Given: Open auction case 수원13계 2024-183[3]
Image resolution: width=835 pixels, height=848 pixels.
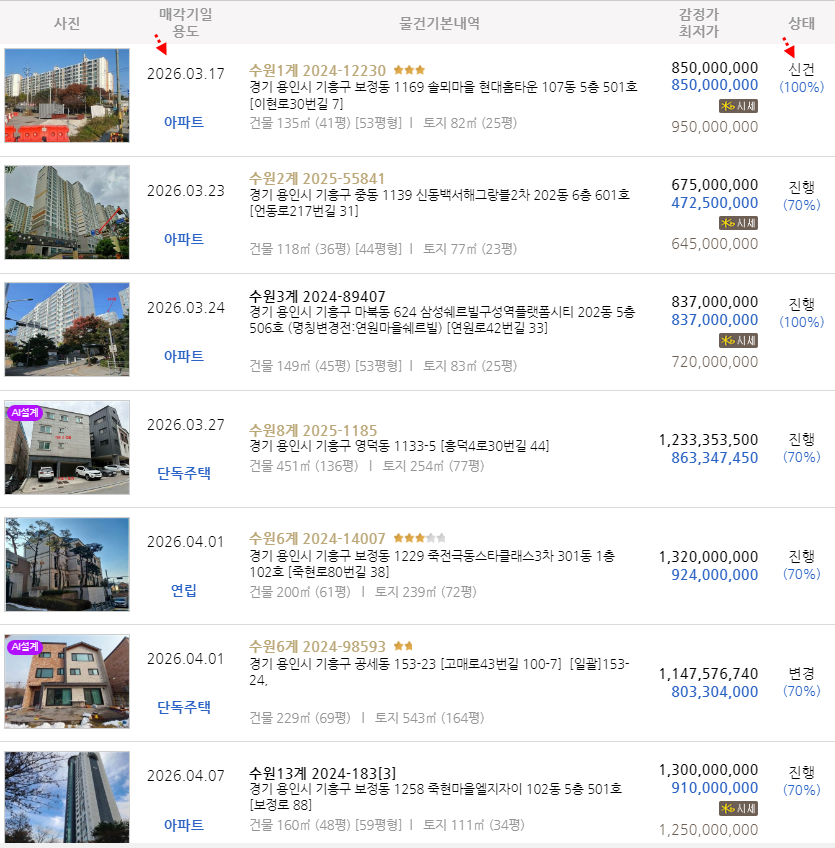Looking at the screenshot, I should tap(322, 773).
